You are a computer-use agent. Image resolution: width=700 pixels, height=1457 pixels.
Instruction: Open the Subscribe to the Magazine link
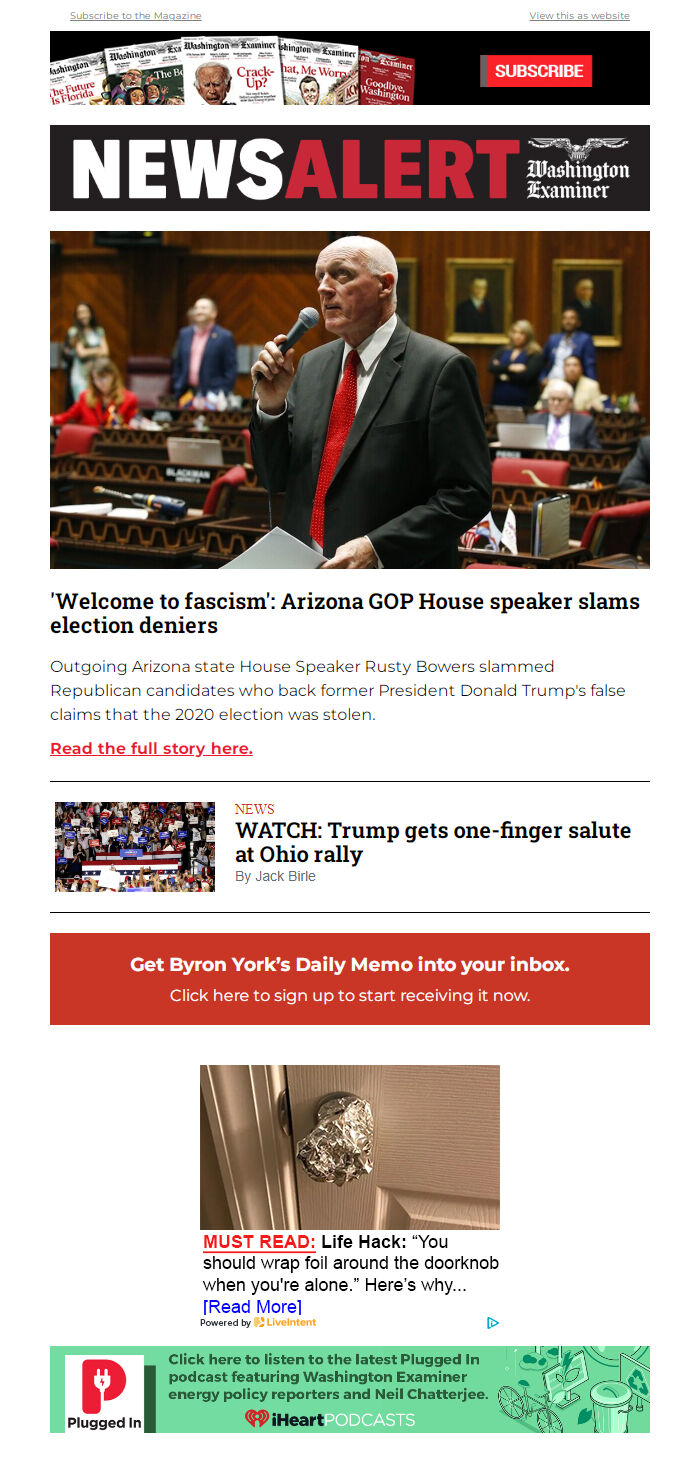(135, 16)
